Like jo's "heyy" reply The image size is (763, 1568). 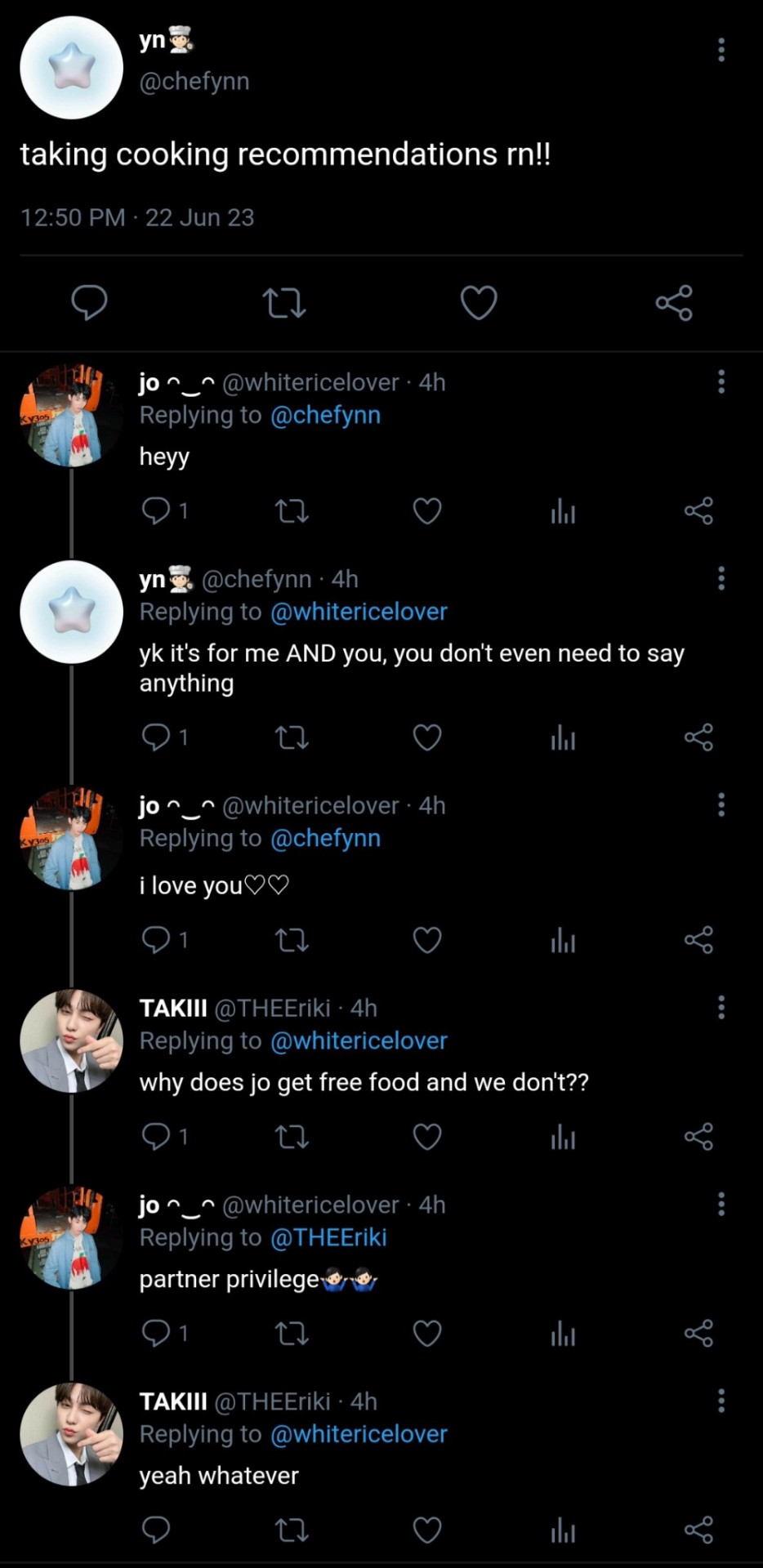coord(426,511)
